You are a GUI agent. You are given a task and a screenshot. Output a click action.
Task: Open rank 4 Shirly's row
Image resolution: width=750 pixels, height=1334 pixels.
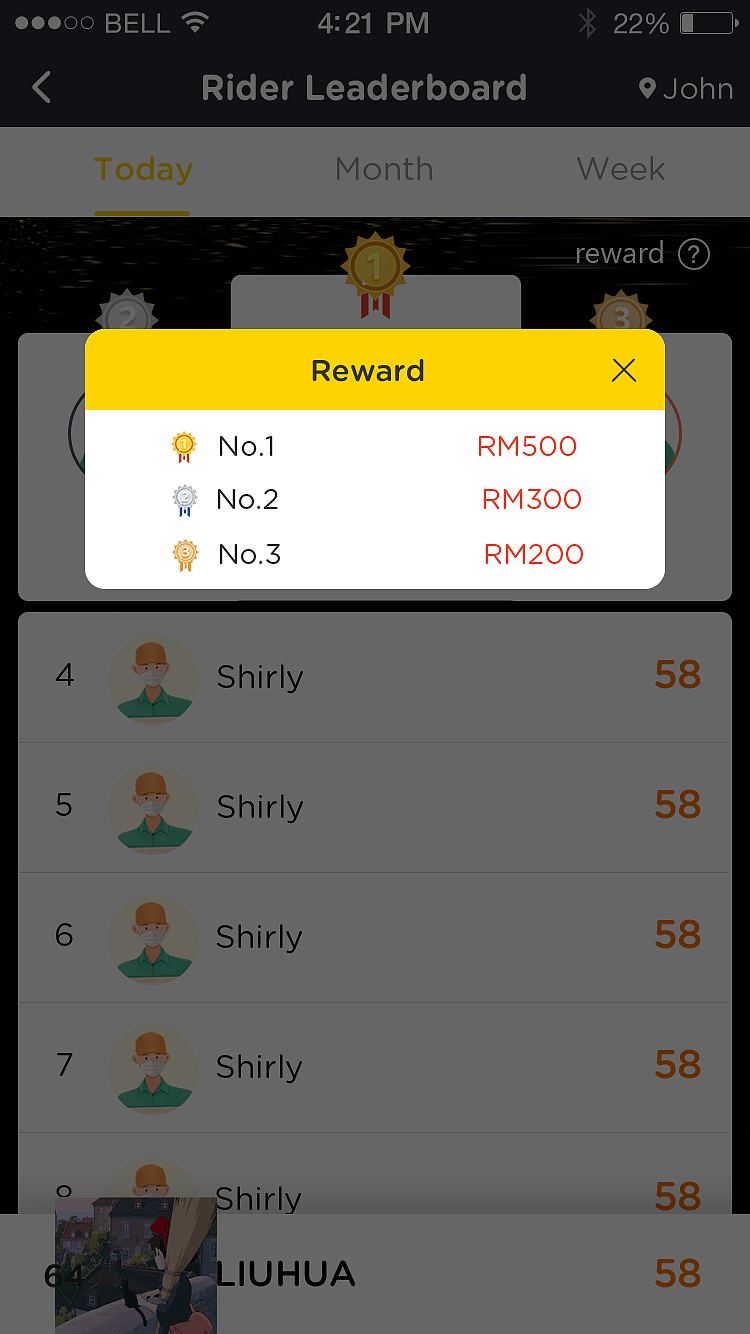[x=375, y=677]
